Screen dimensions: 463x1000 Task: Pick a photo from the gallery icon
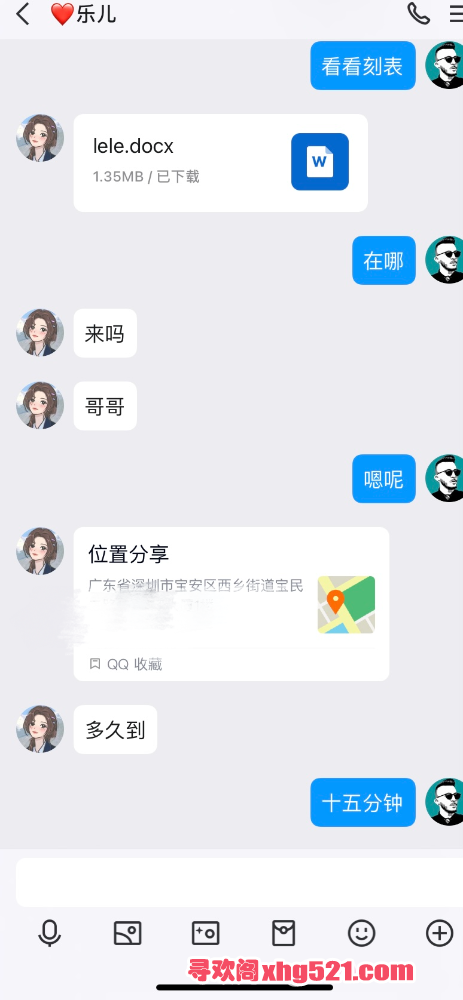point(127,934)
